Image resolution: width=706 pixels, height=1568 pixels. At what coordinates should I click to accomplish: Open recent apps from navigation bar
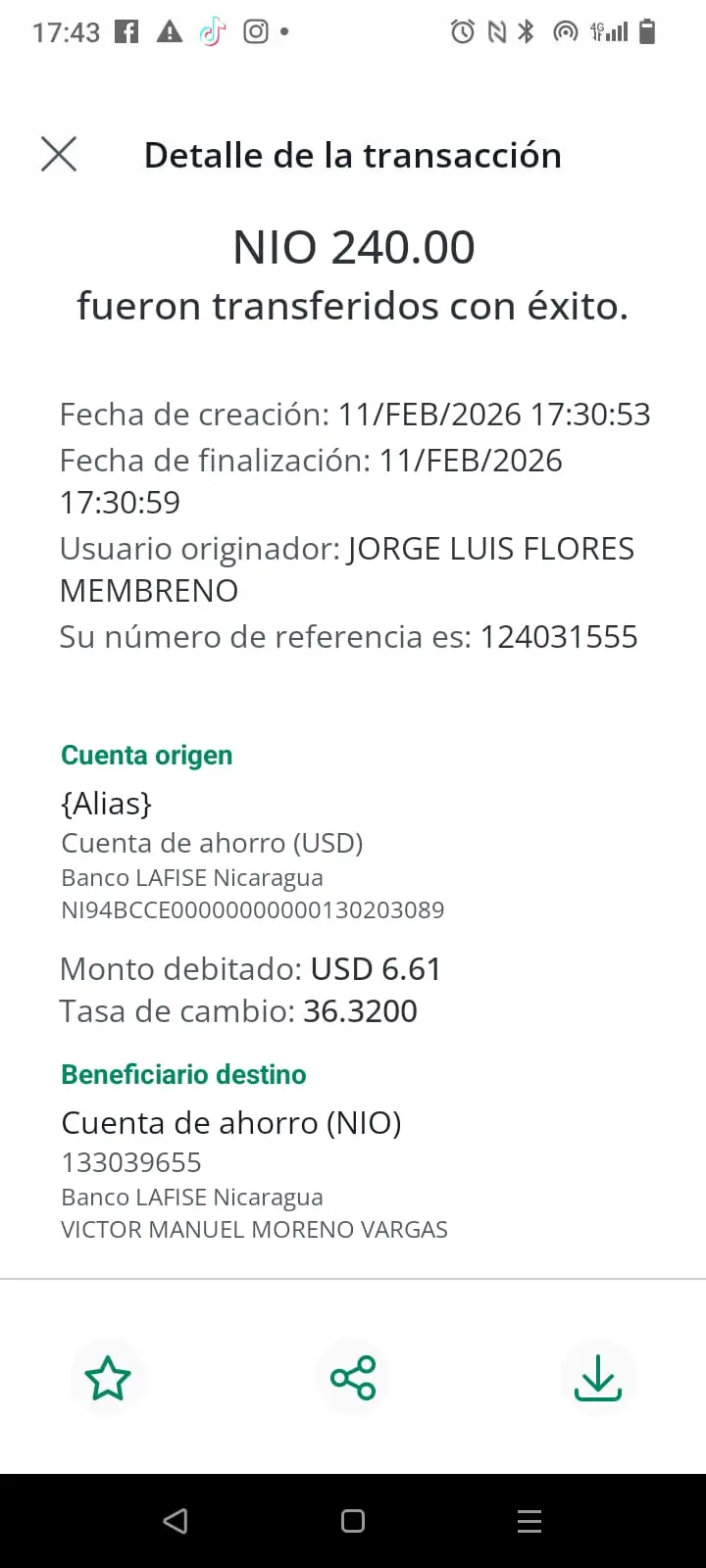[529, 1520]
